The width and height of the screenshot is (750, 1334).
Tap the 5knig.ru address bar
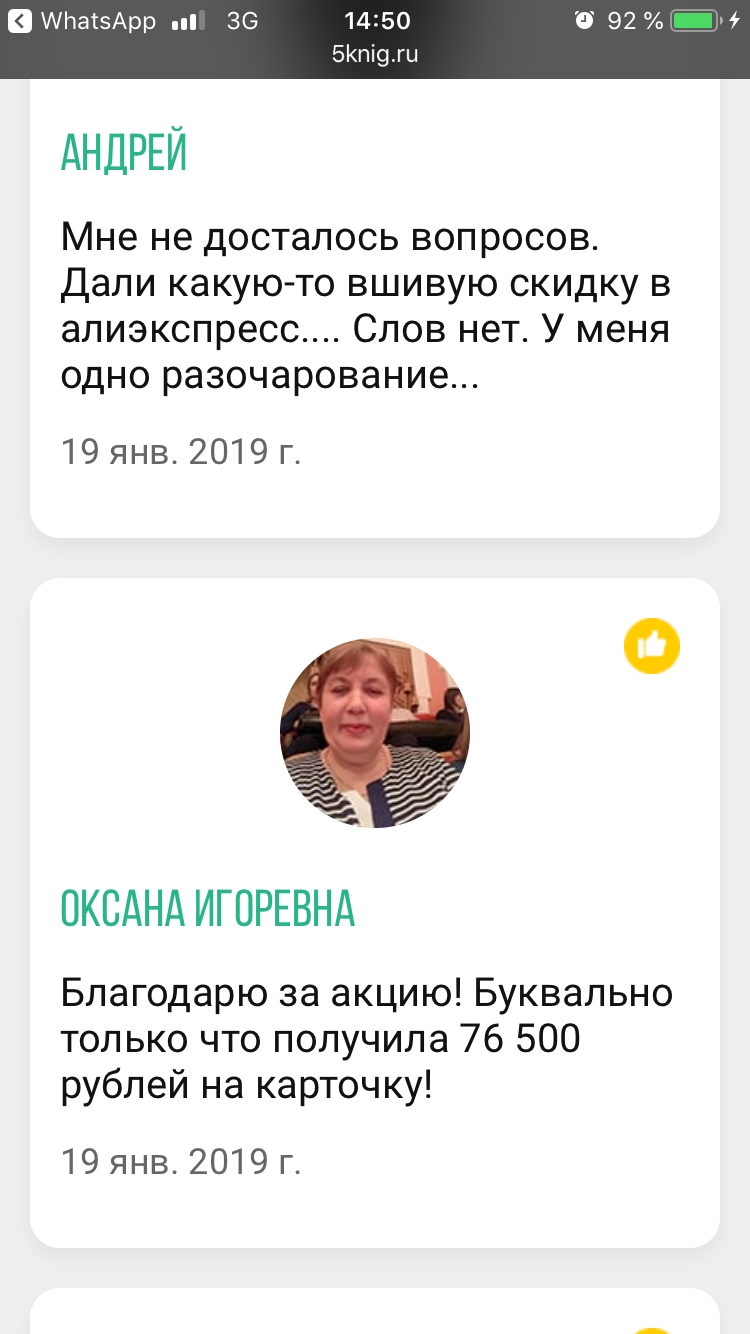click(375, 54)
